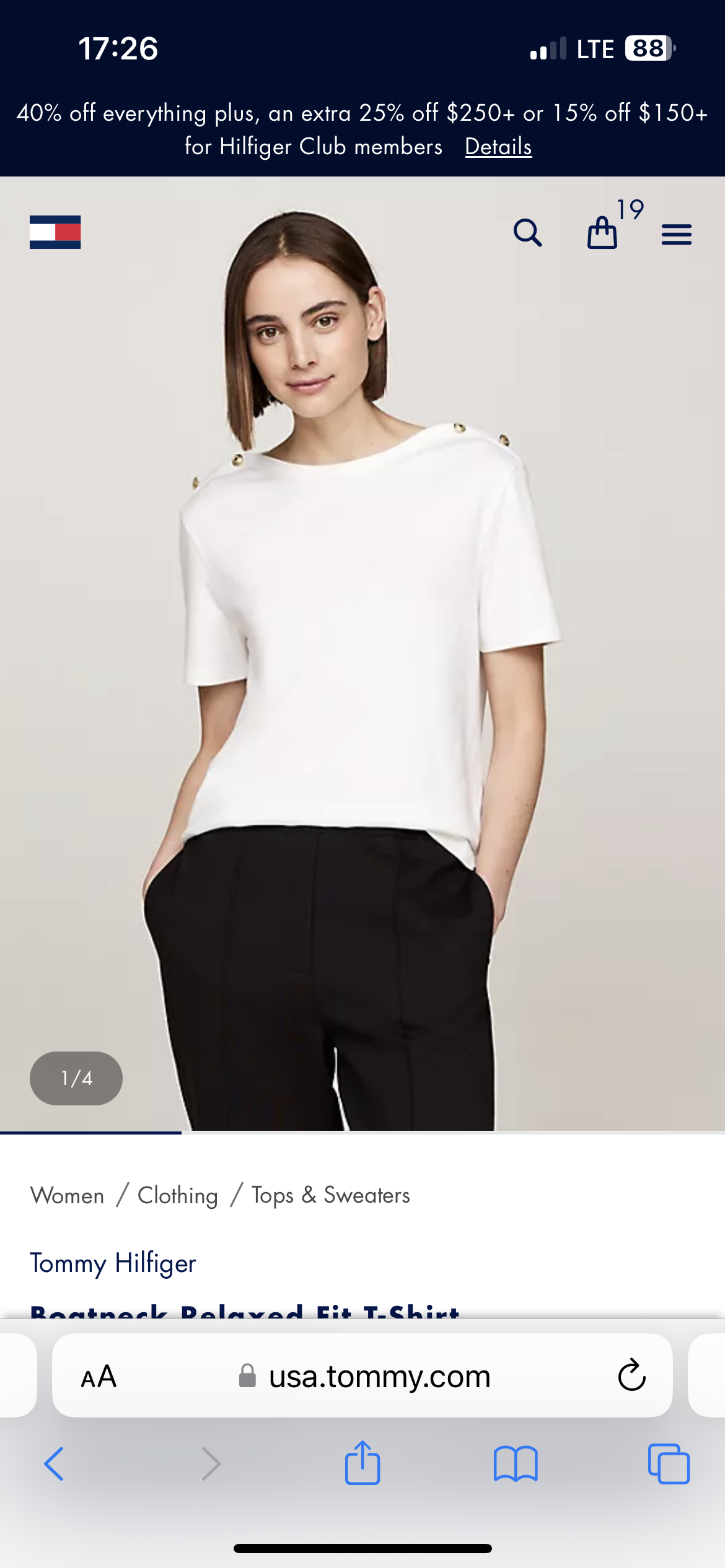This screenshot has height=1568, width=725.
Task: Go to Women breadcrumb
Action: point(68,1195)
